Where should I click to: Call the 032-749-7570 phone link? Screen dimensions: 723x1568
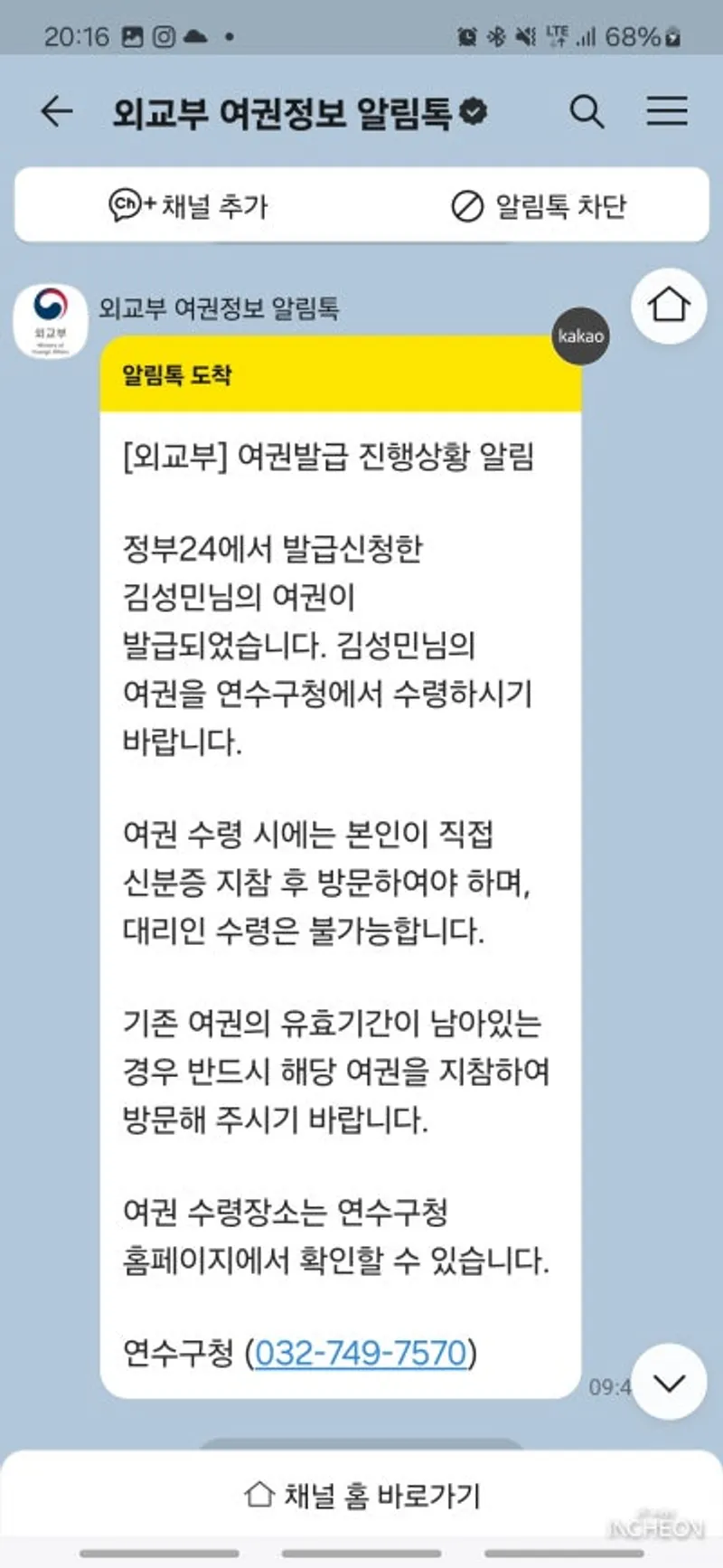point(361,1353)
